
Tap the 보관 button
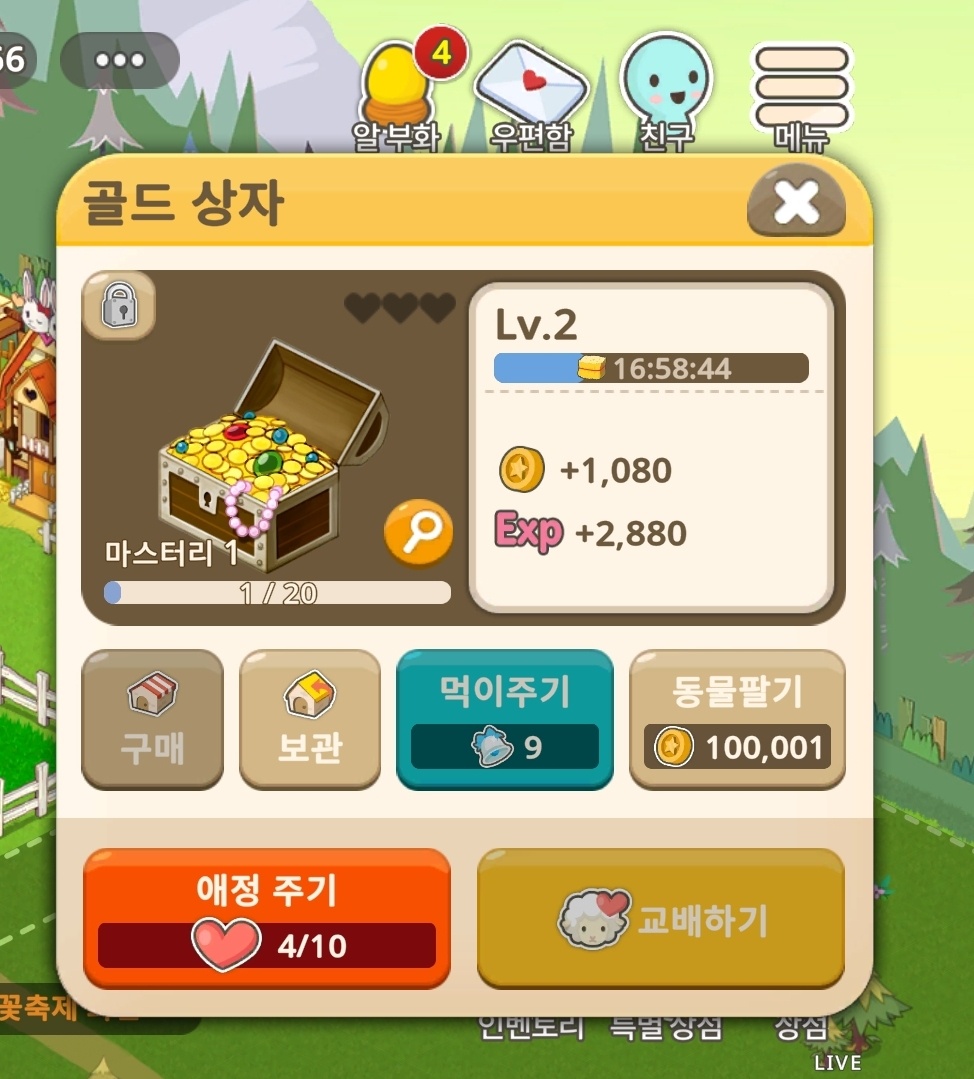pos(310,719)
